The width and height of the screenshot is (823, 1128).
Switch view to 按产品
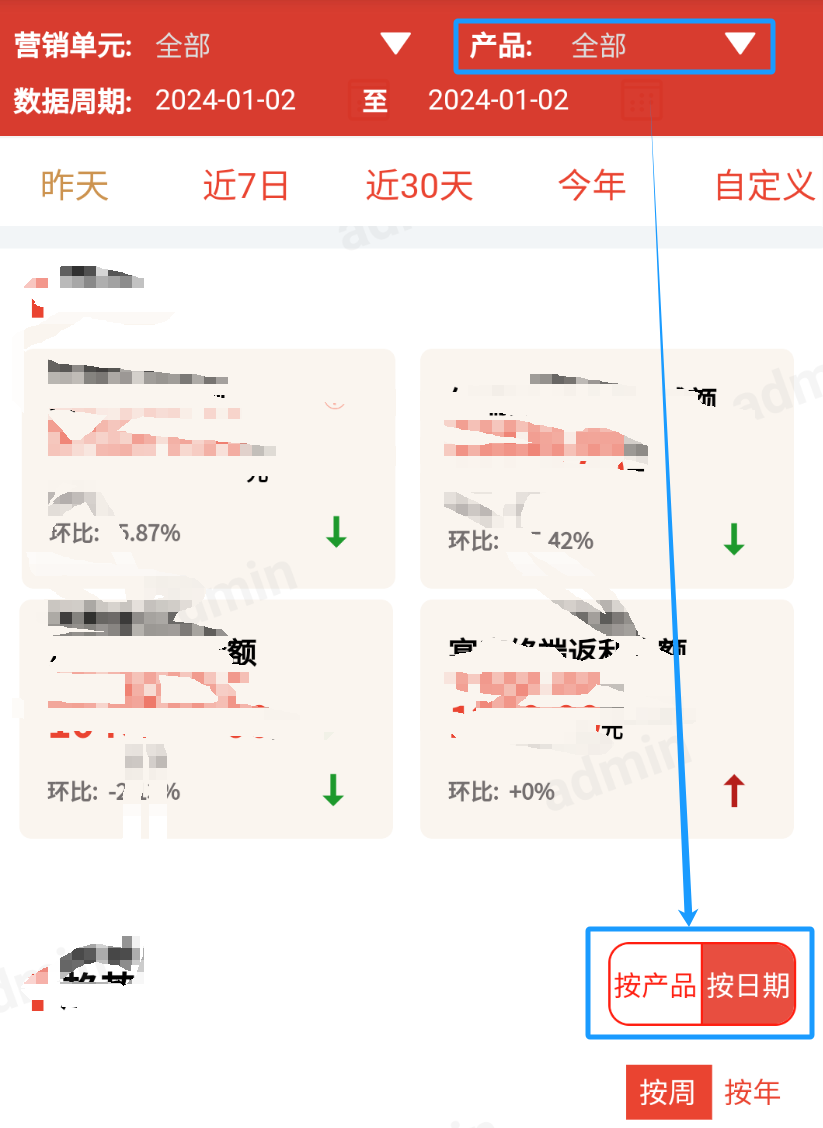click(655, 985)
